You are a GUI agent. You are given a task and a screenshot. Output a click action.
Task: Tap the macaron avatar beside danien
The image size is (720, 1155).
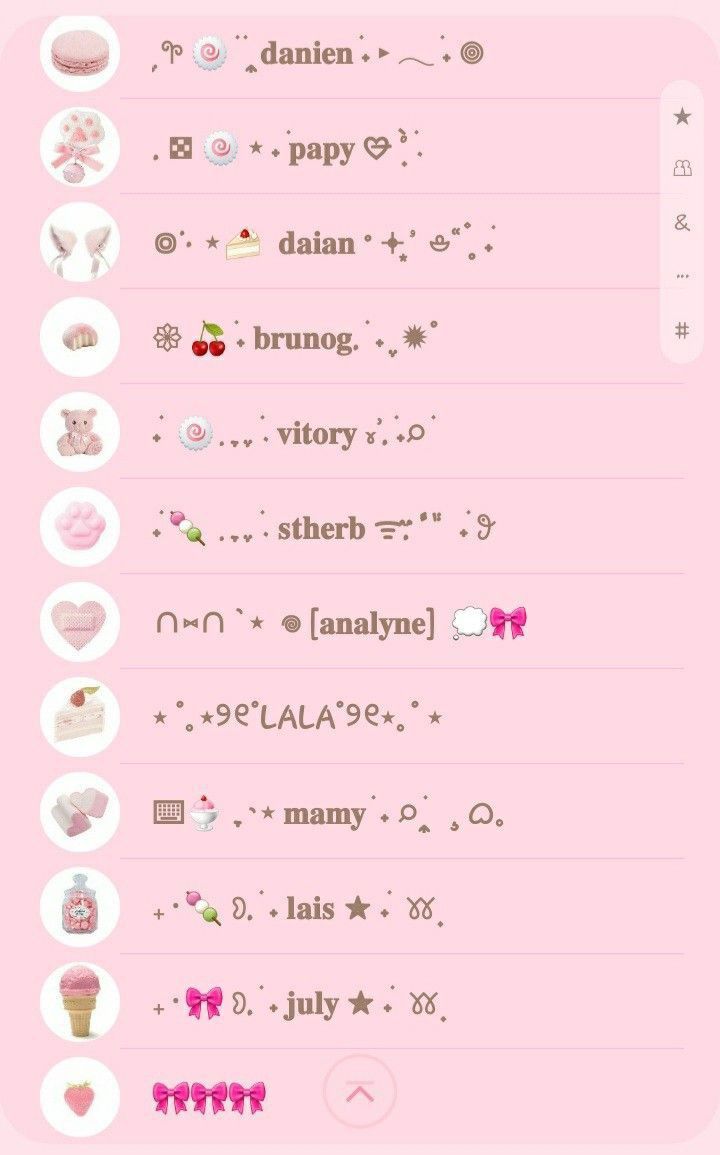click(80, 52)
